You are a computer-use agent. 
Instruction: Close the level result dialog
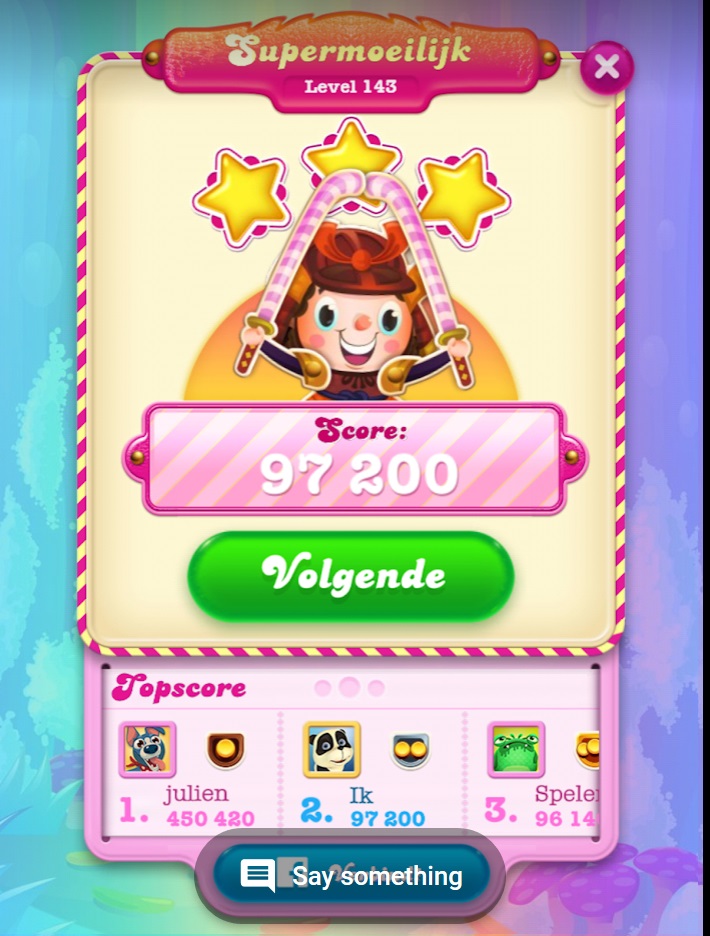tap(606, 67)
